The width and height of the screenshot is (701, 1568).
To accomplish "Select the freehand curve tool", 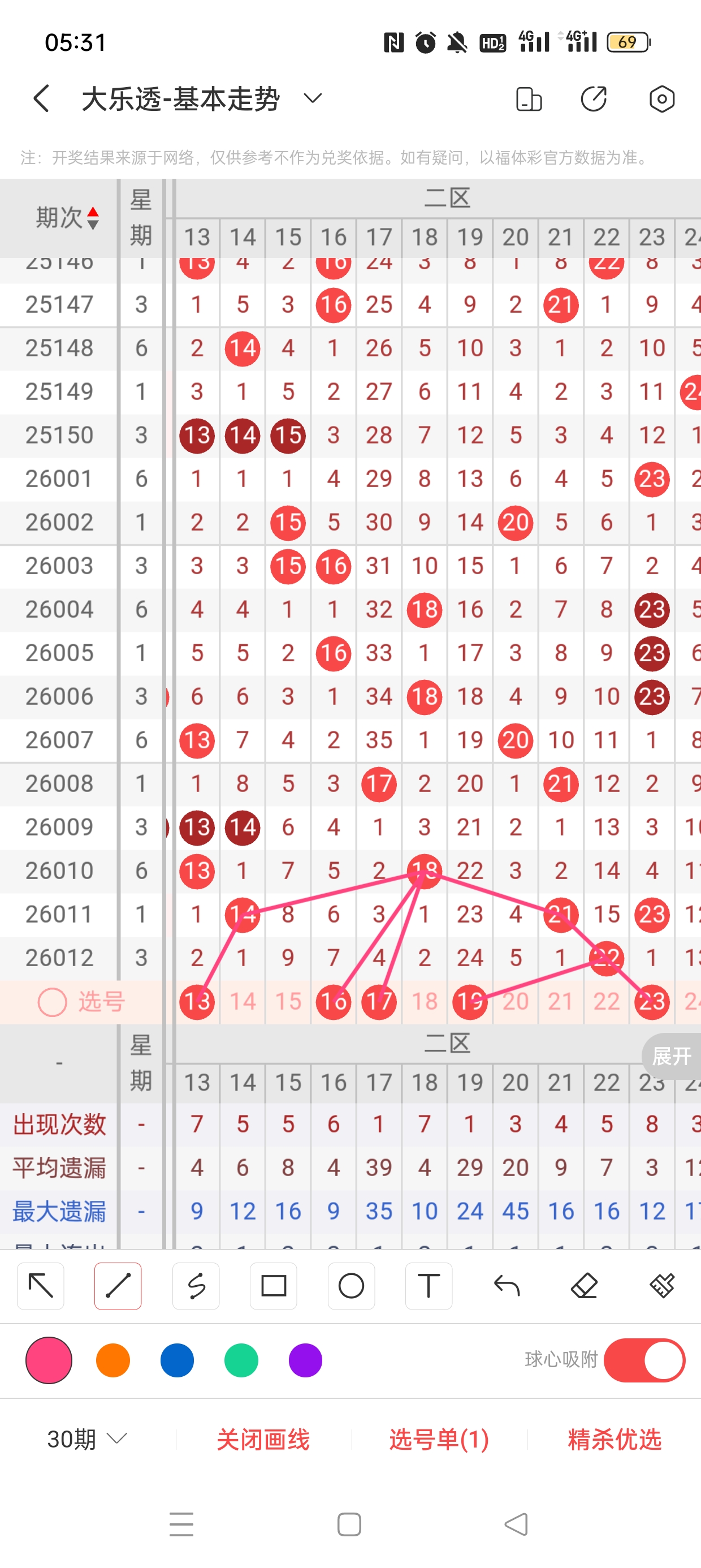I will [196, 1286].
